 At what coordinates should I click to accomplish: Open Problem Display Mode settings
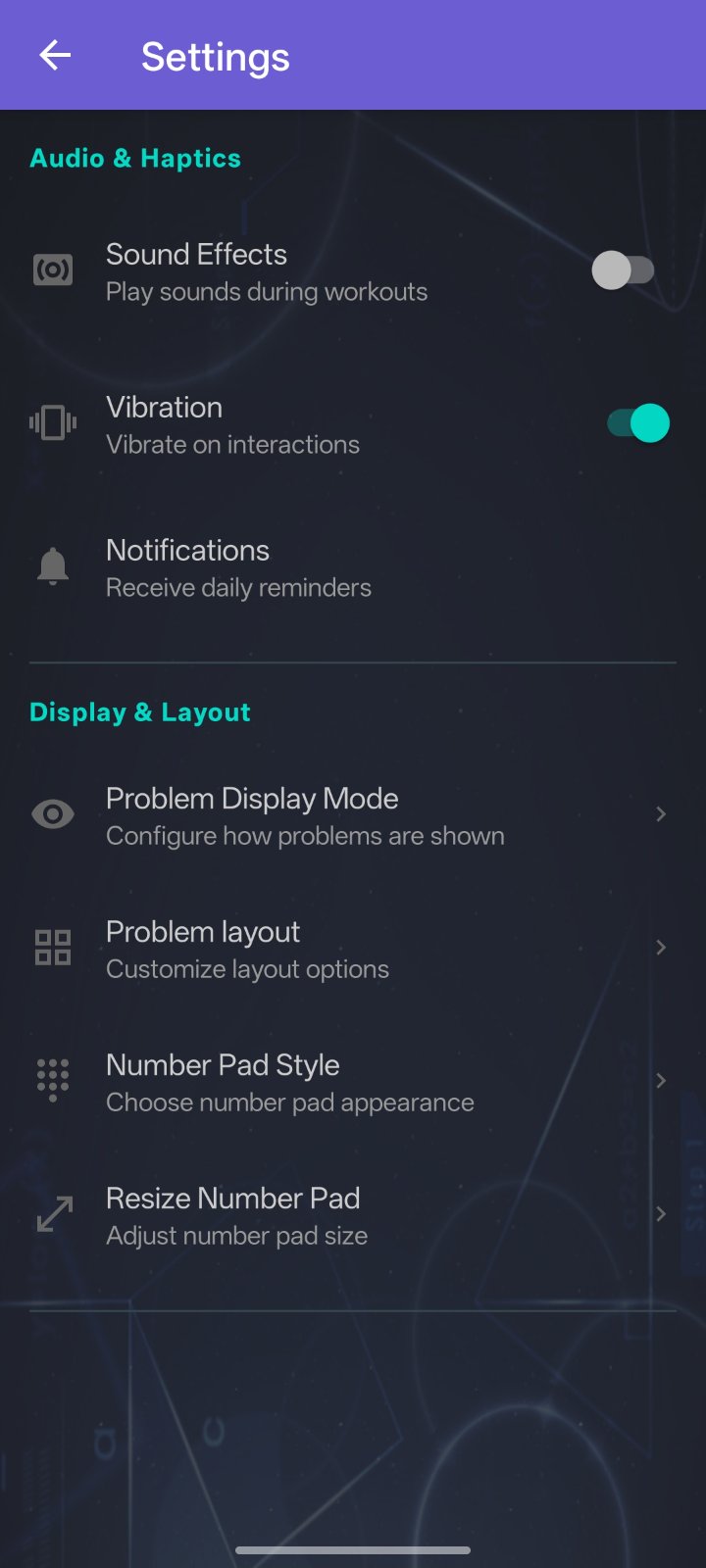click(x=305, y=815)
